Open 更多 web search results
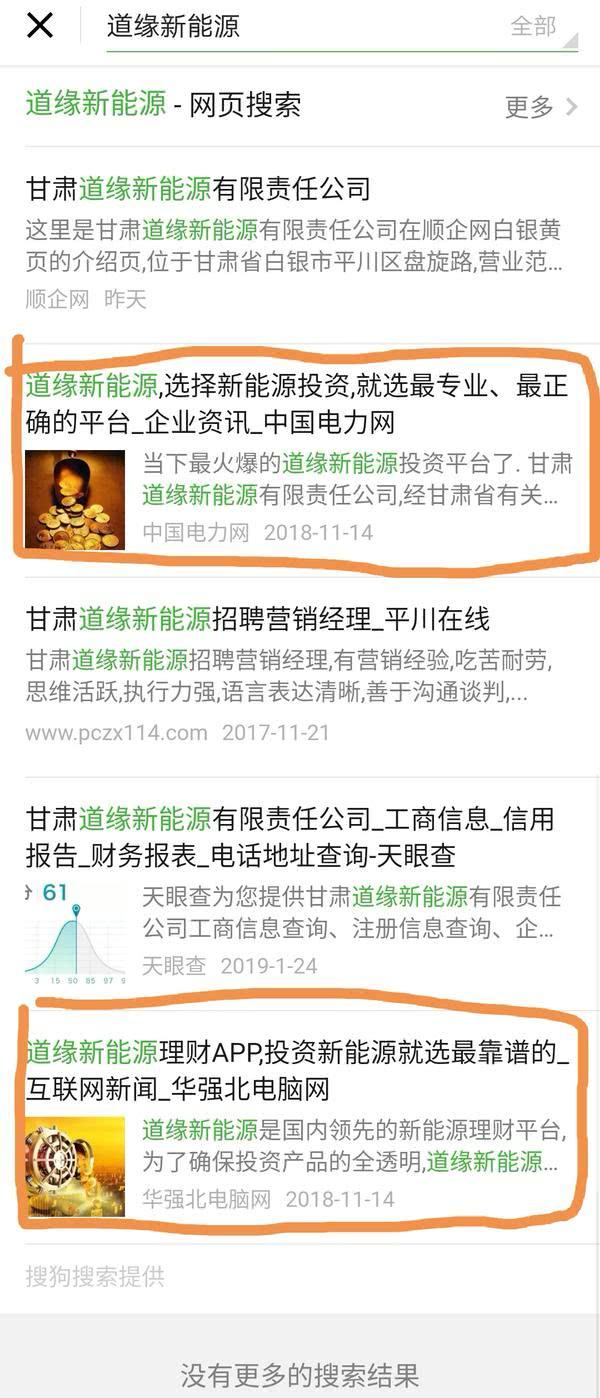The height and width of the screenshot is (1398, 600). 541,106
